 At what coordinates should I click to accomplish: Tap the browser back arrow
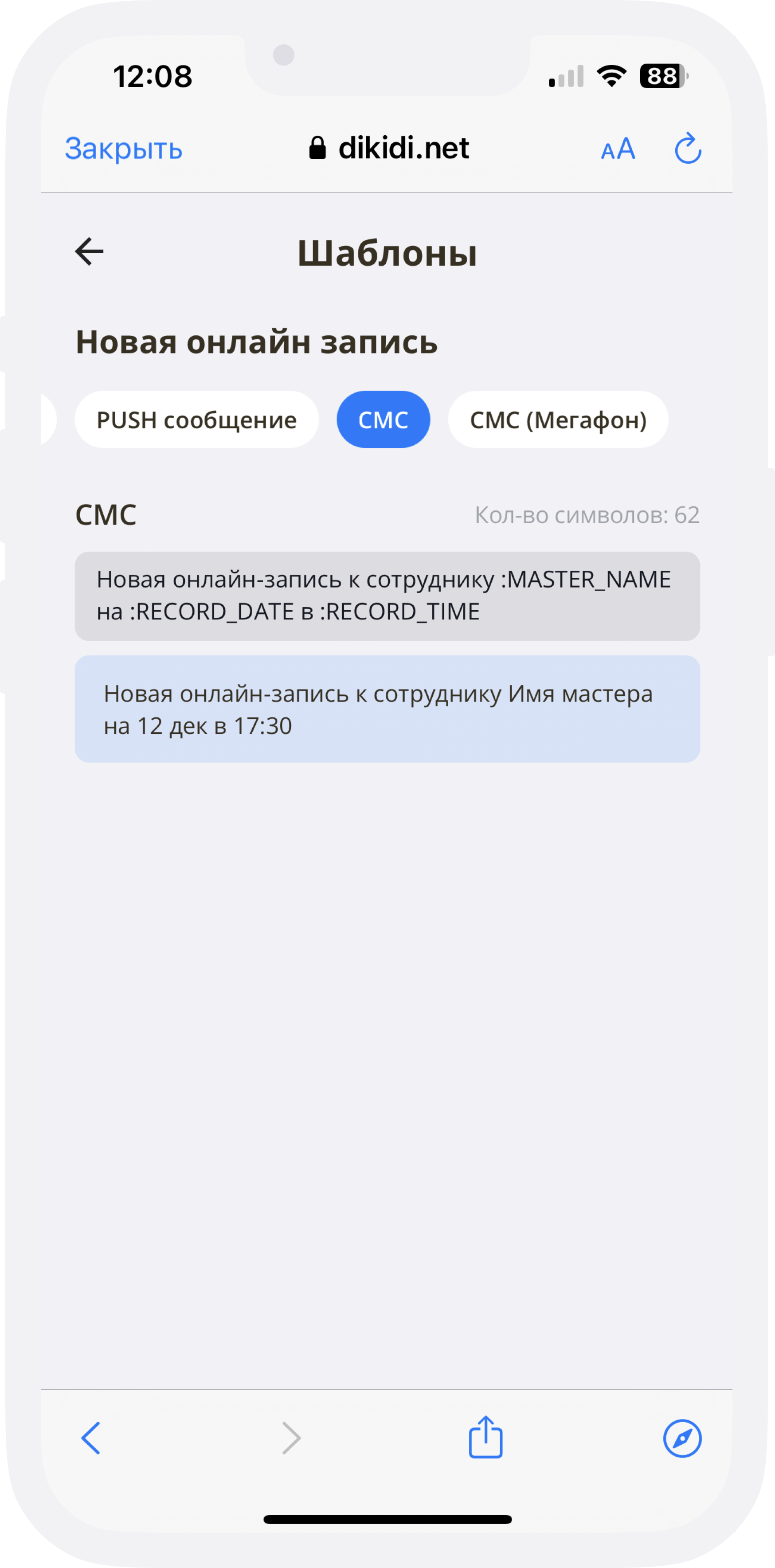91,1439
